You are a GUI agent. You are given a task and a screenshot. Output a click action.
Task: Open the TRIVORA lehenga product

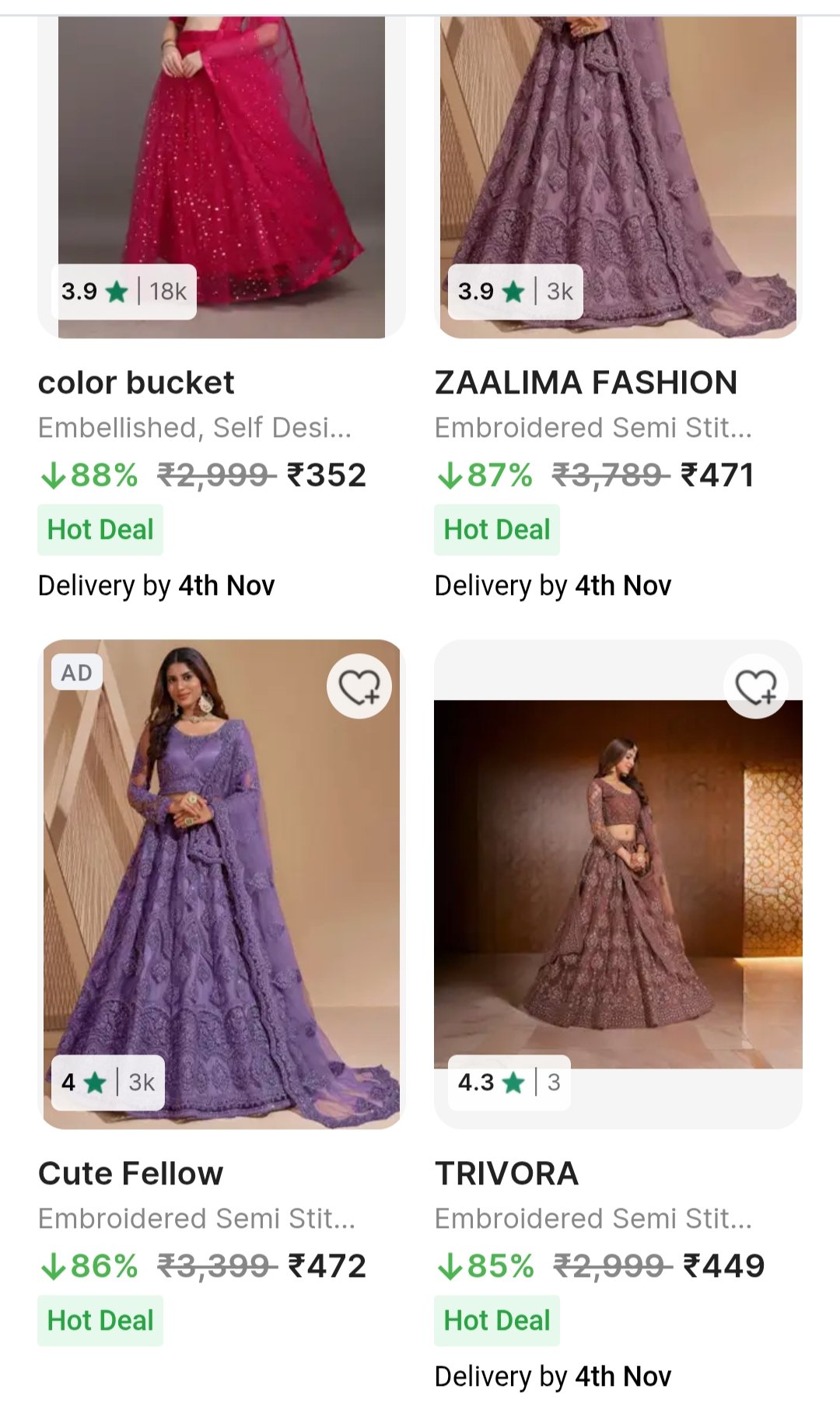(x=618, y=884)
